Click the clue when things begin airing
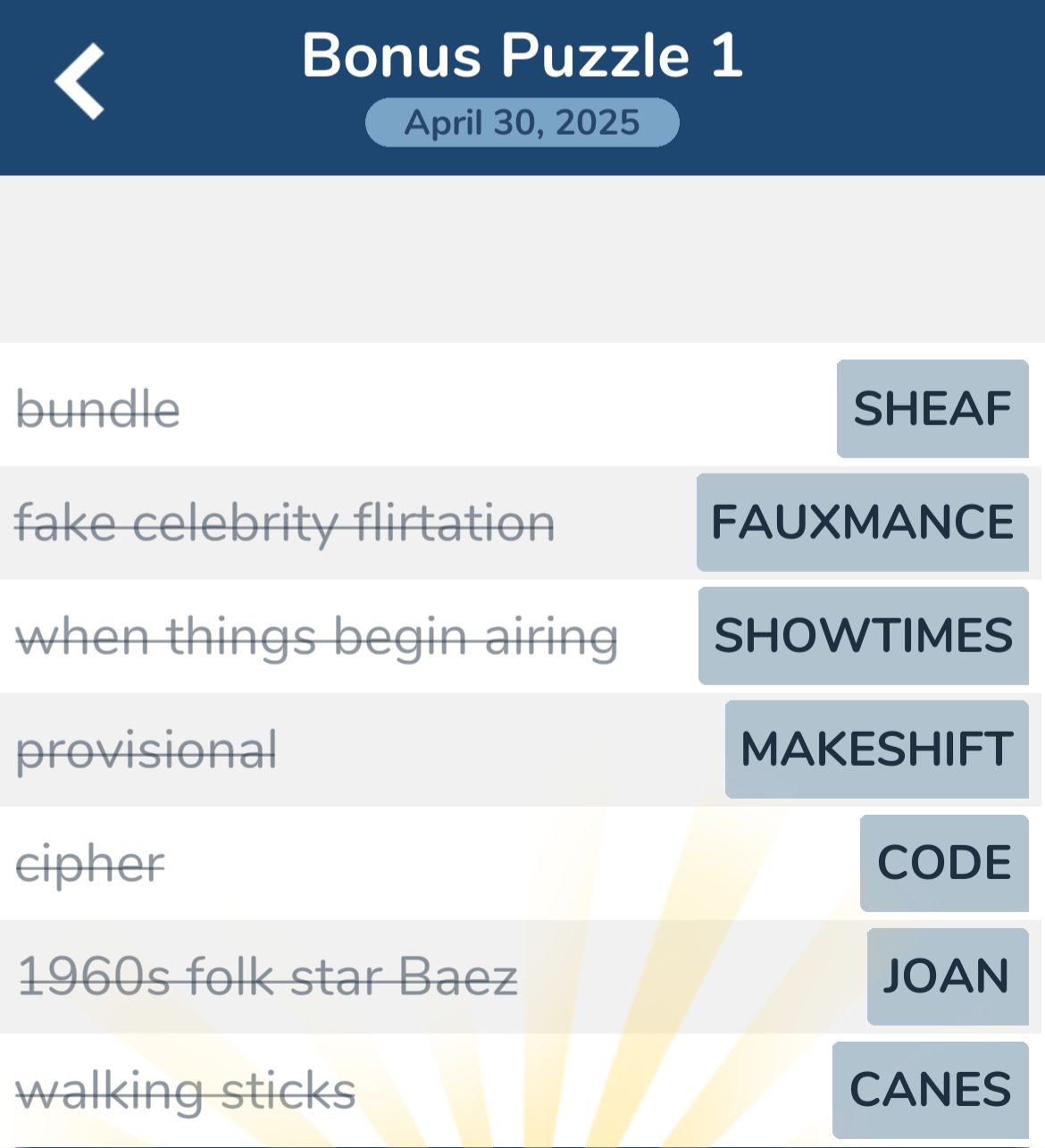The height and width of the screenshot is (1148, 1045). click(316, 635)
